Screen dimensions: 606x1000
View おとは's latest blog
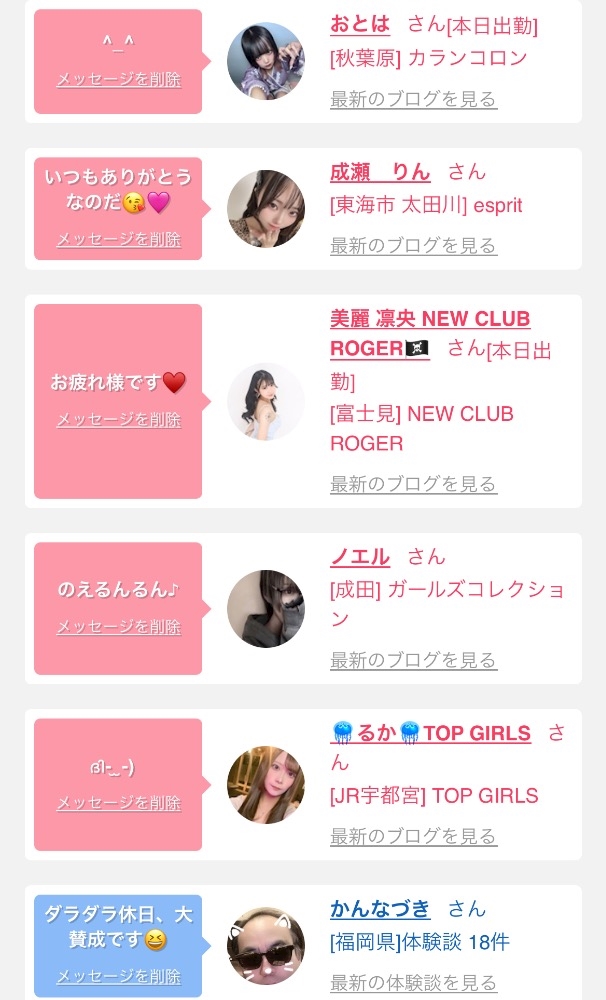coord(413,99)
